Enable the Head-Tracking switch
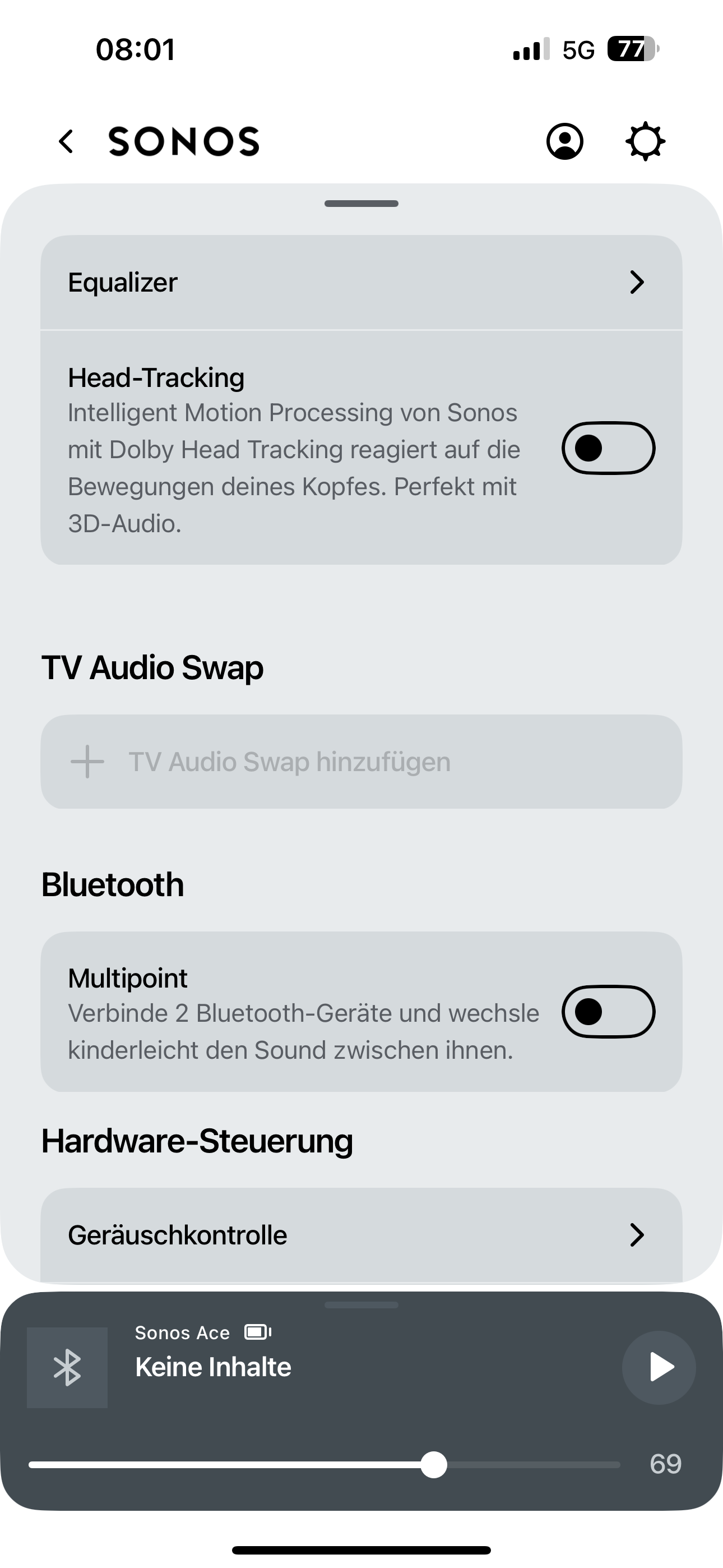 click(x=608, y=448)
